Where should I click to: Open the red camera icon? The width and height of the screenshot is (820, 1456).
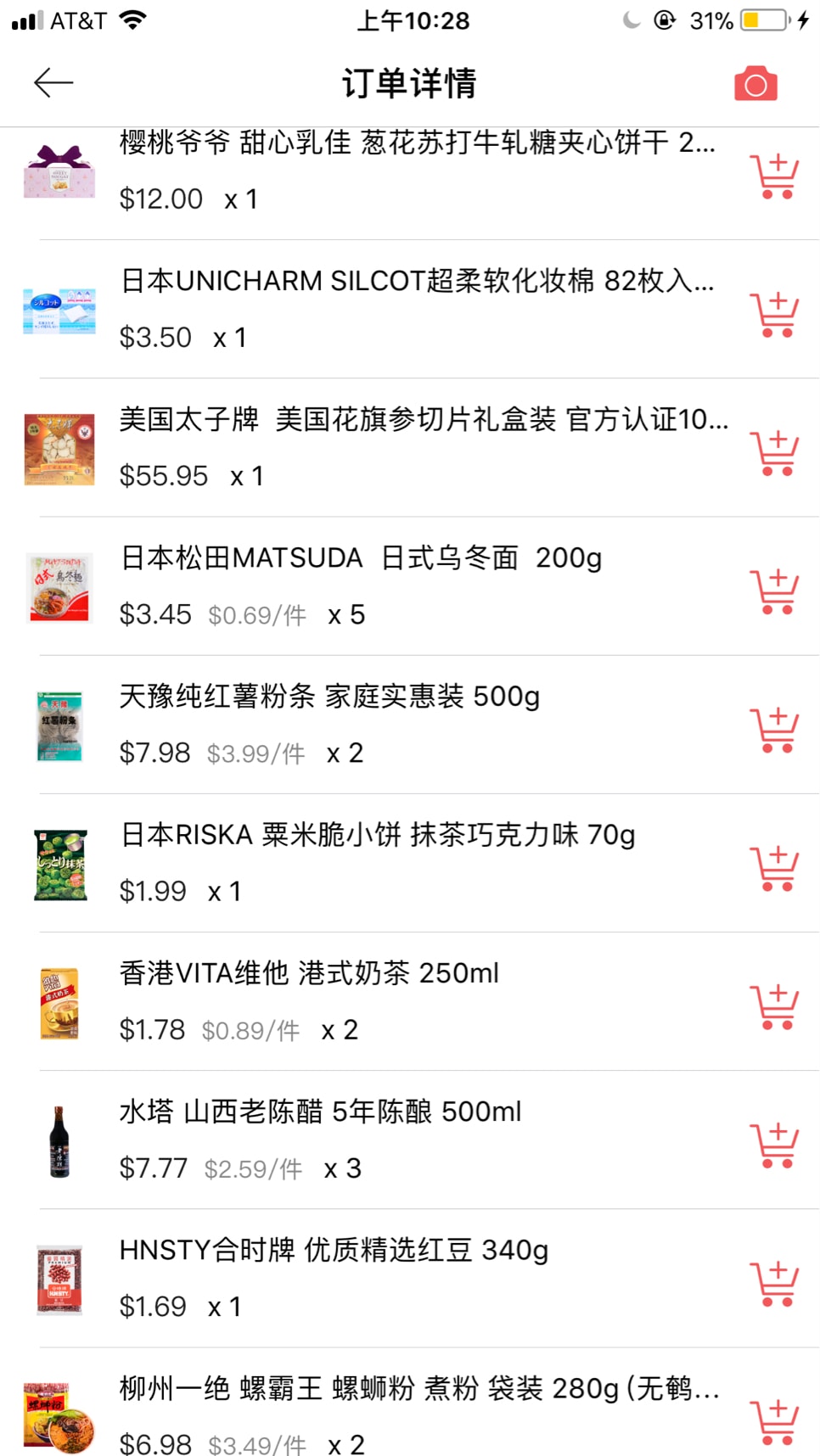coord(755,84)
